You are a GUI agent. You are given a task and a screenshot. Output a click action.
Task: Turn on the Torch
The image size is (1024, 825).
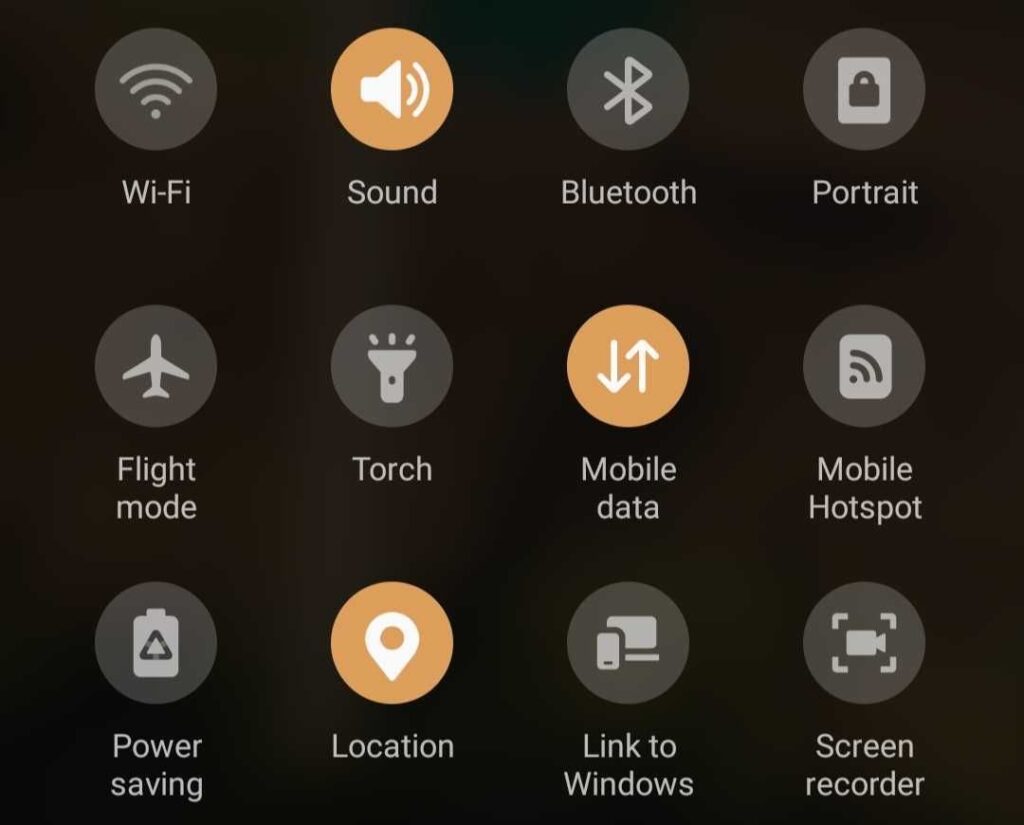(392, 366)
